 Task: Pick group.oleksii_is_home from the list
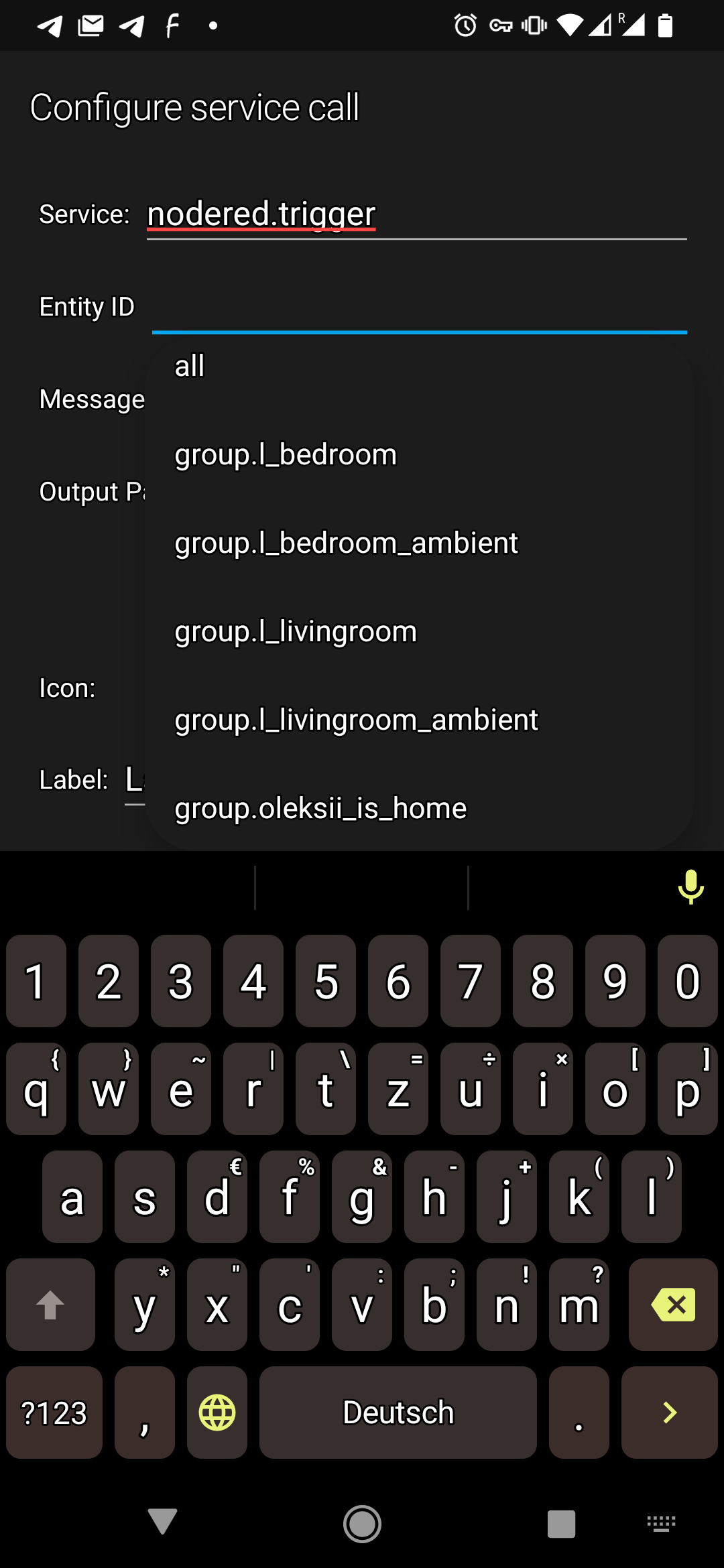(320, 807)
